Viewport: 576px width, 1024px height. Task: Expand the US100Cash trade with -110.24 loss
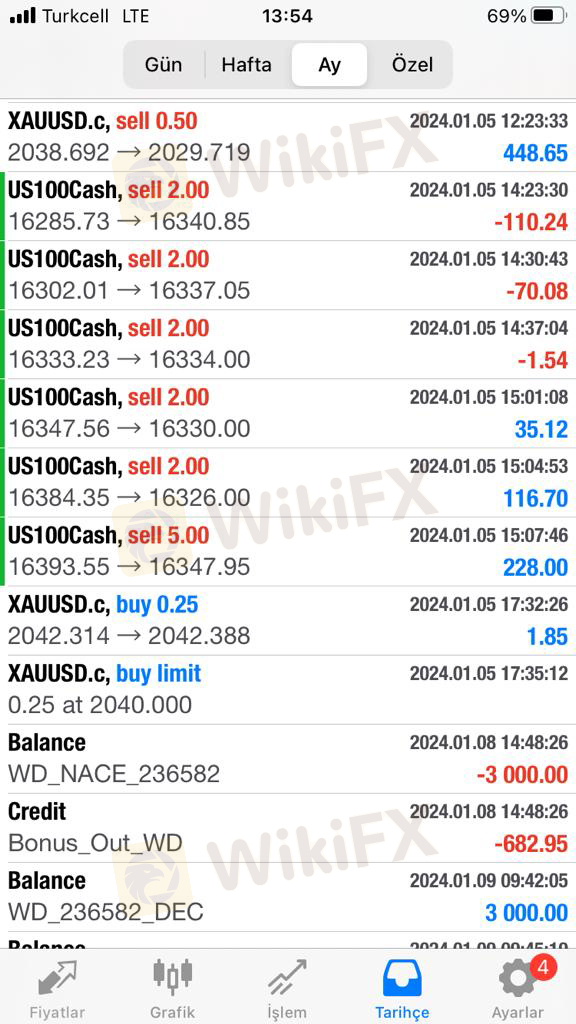point(288,206)
